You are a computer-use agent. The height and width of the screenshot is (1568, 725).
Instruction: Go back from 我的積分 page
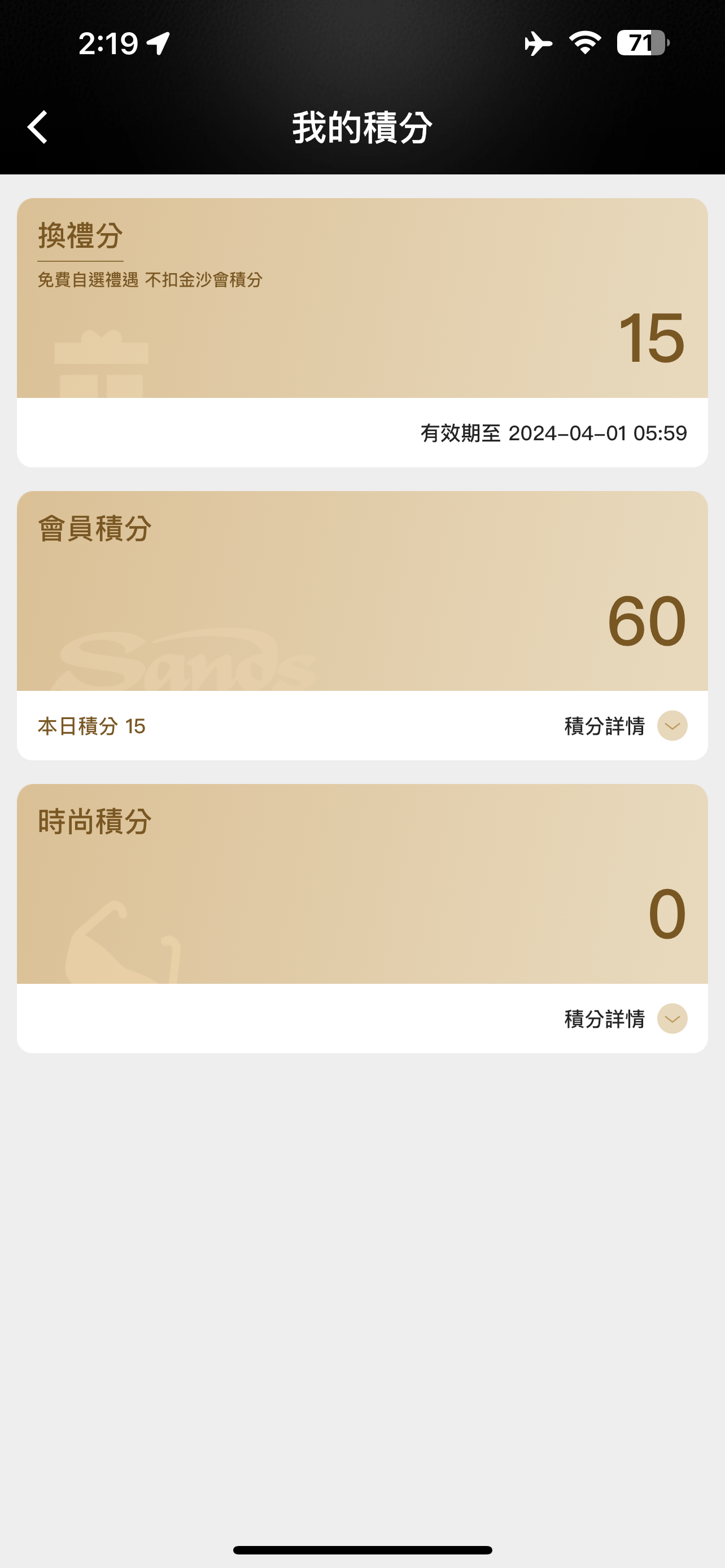tap(38, 127)
